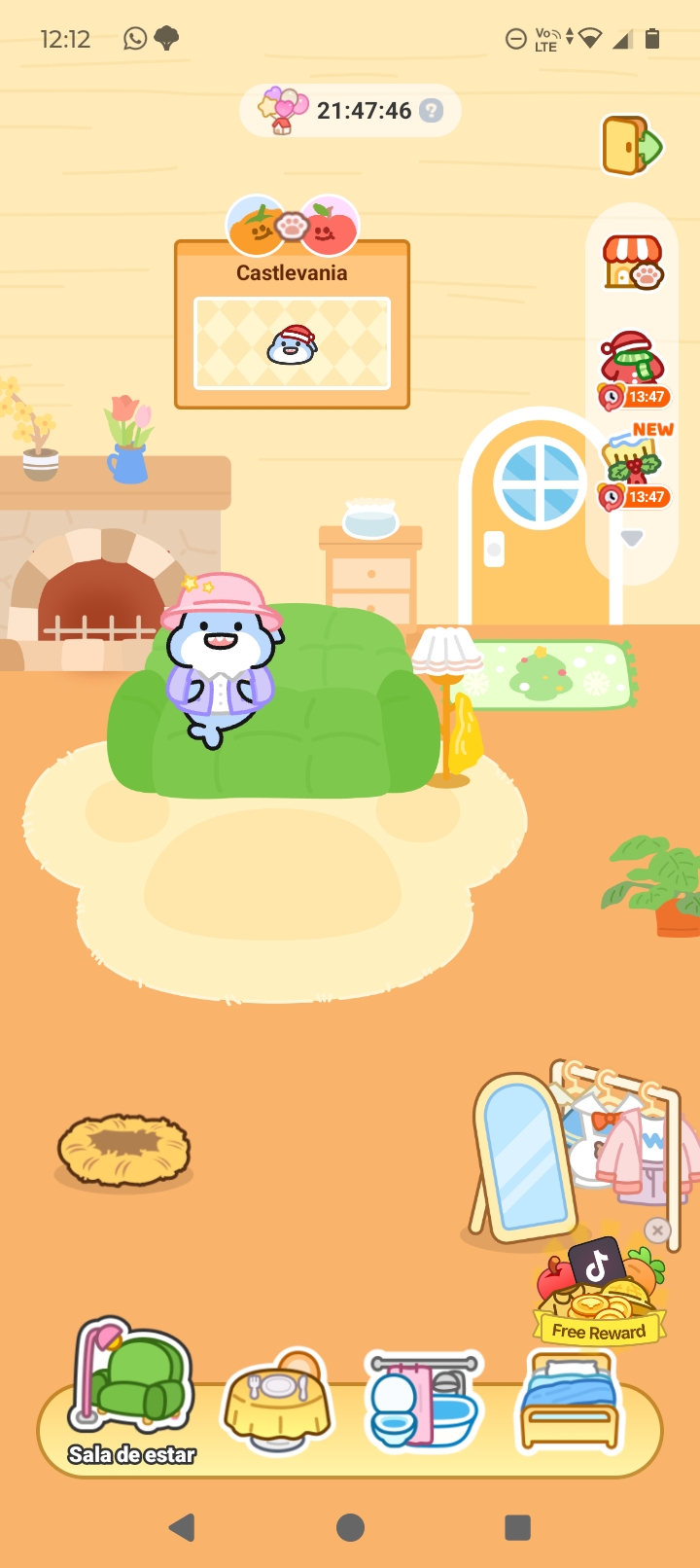Go back with the system back button
This screenshot has height=1568, width=700.
(x=182, y=1527)
